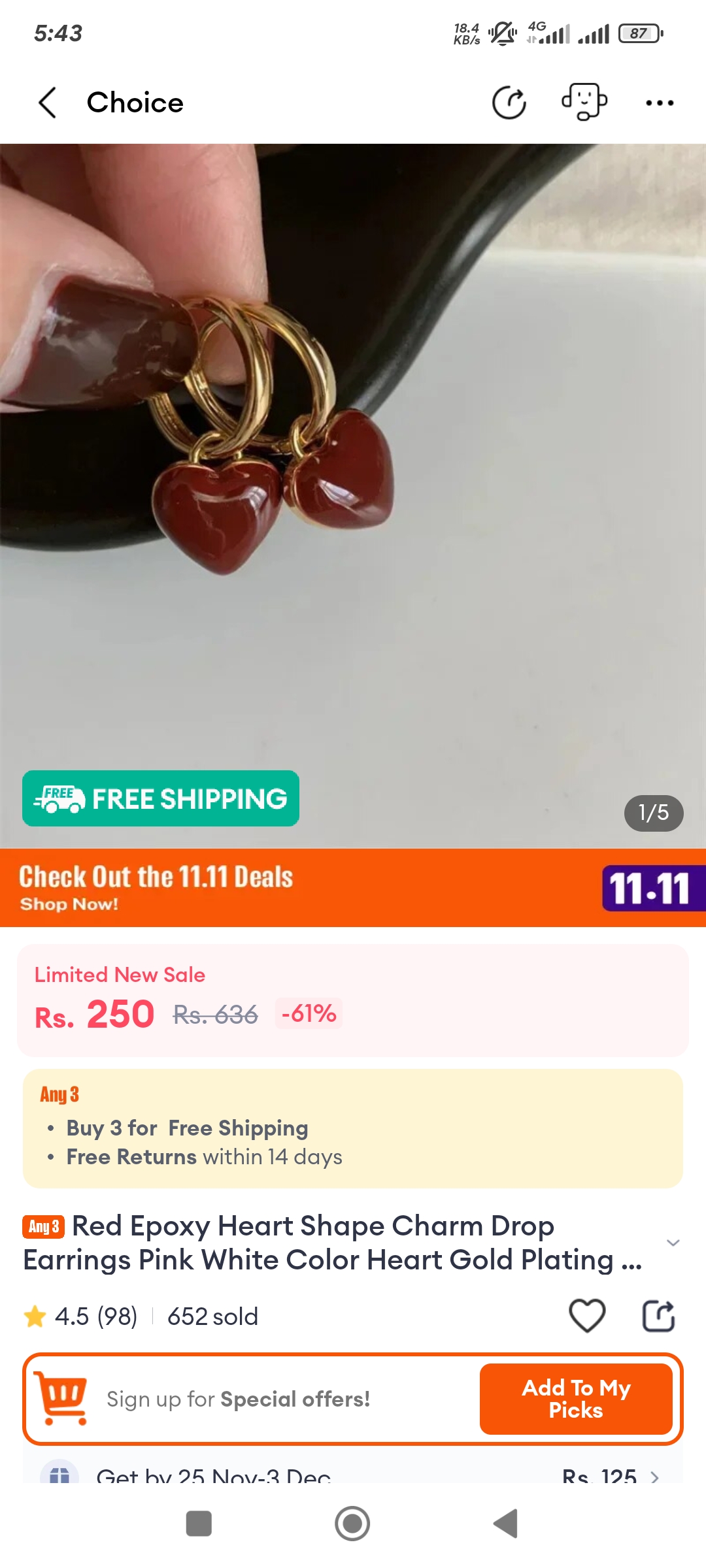Image resolution: width=706 pixels, height=1568 pixels.
Task: Open the three-dot overflow menu
Action: tap(659, 103)
